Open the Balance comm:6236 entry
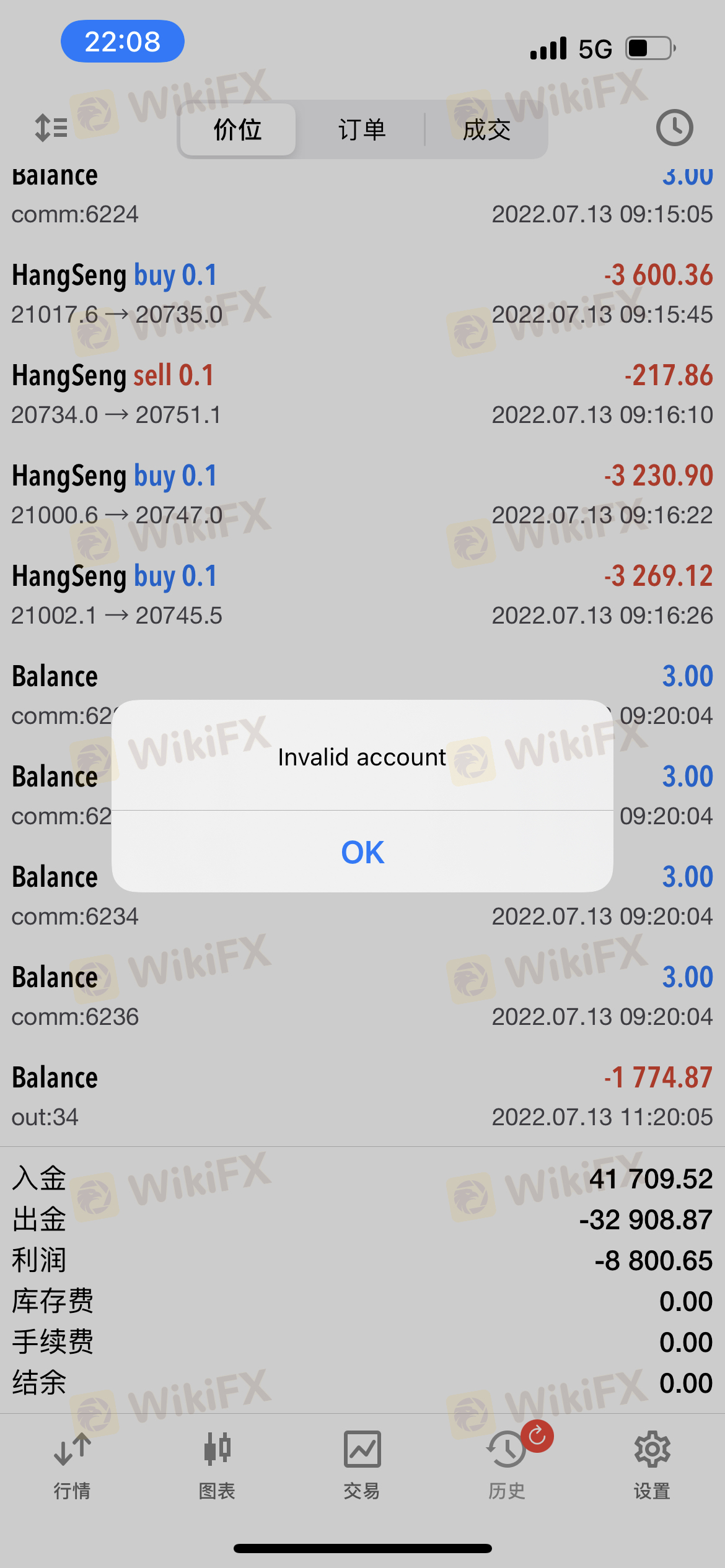Viewport: 725px width, 1568px height. click(x=362, y=996)
